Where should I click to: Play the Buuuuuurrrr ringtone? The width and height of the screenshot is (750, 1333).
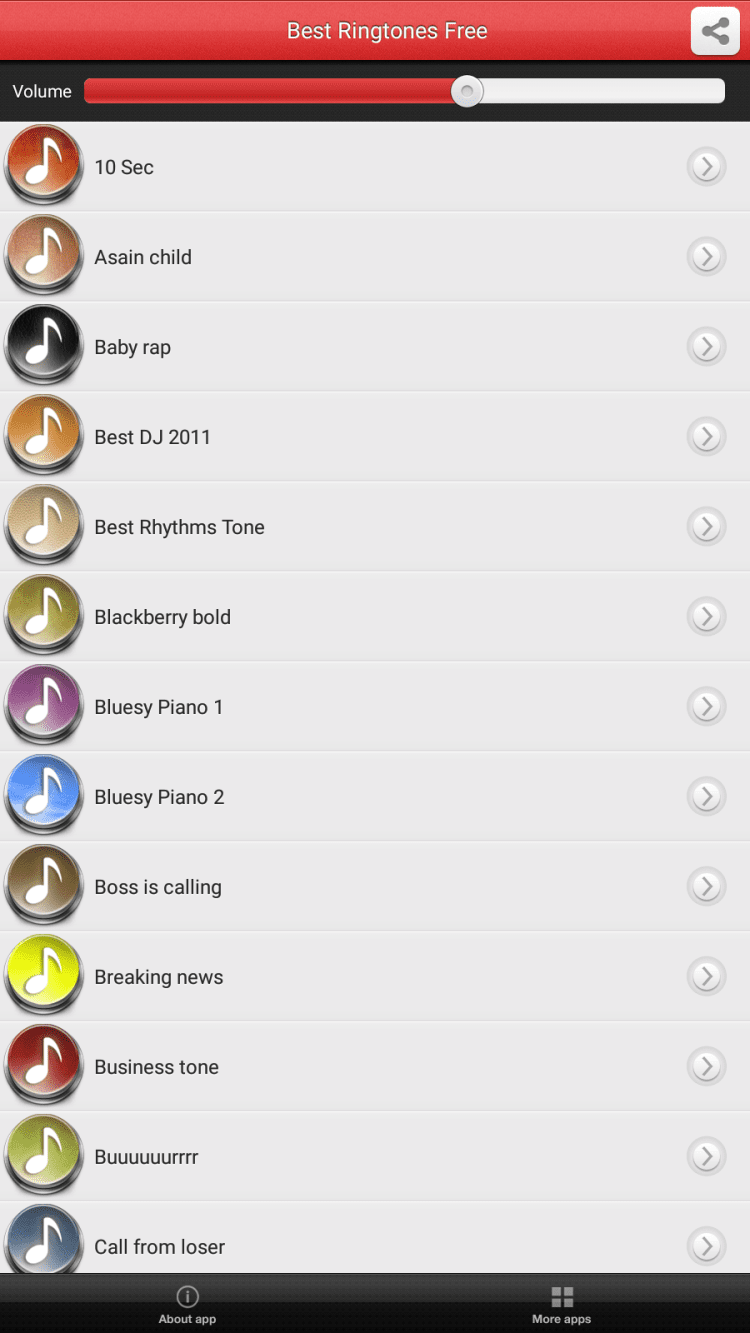point(146,1157)
